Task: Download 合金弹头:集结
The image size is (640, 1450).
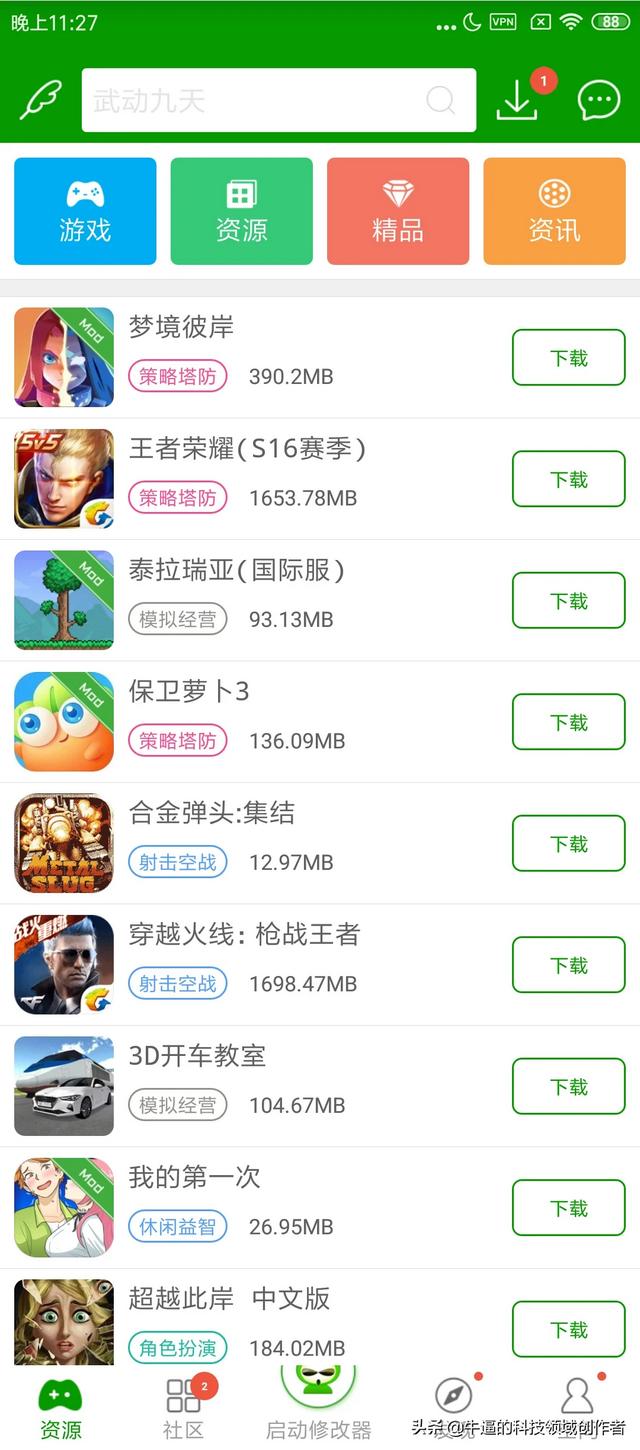Action: [568, 844]
